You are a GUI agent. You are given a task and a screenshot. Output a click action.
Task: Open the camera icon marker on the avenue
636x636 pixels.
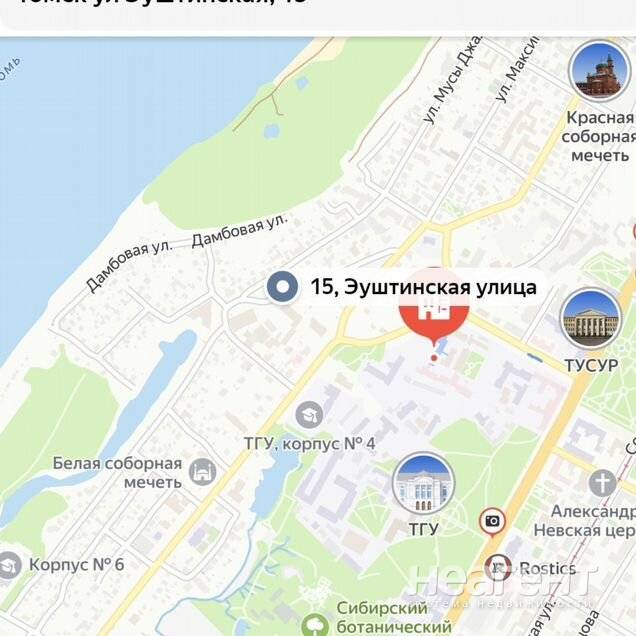(491, 521)
